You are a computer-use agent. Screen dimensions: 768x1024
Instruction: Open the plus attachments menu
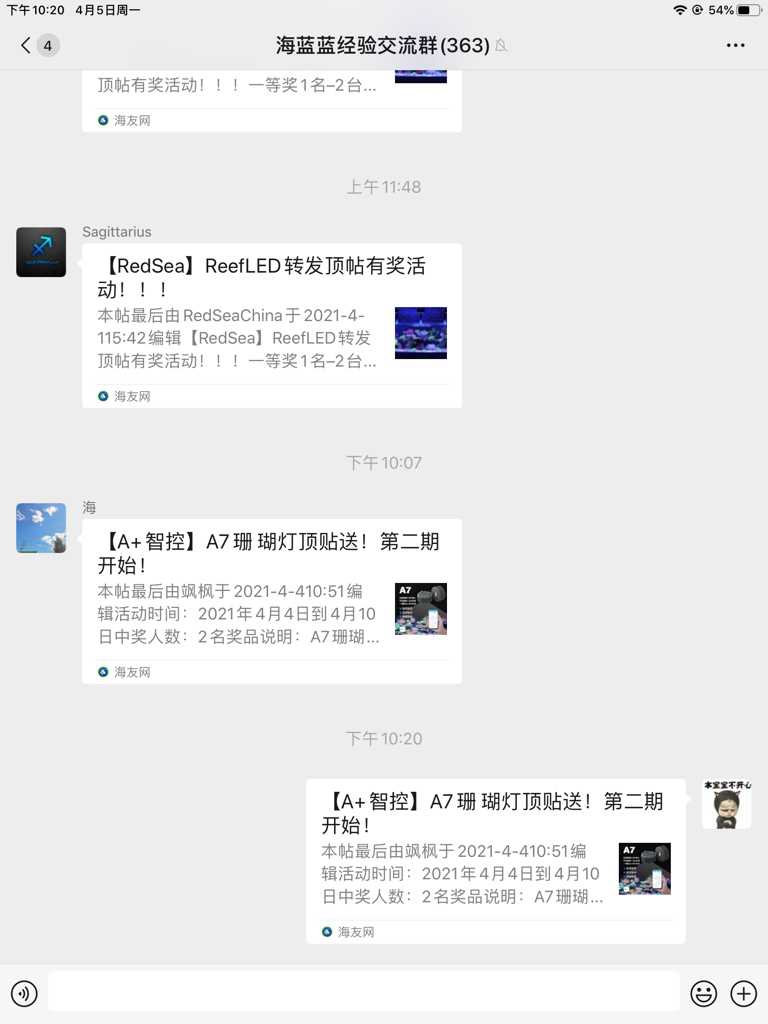(744, 993)
